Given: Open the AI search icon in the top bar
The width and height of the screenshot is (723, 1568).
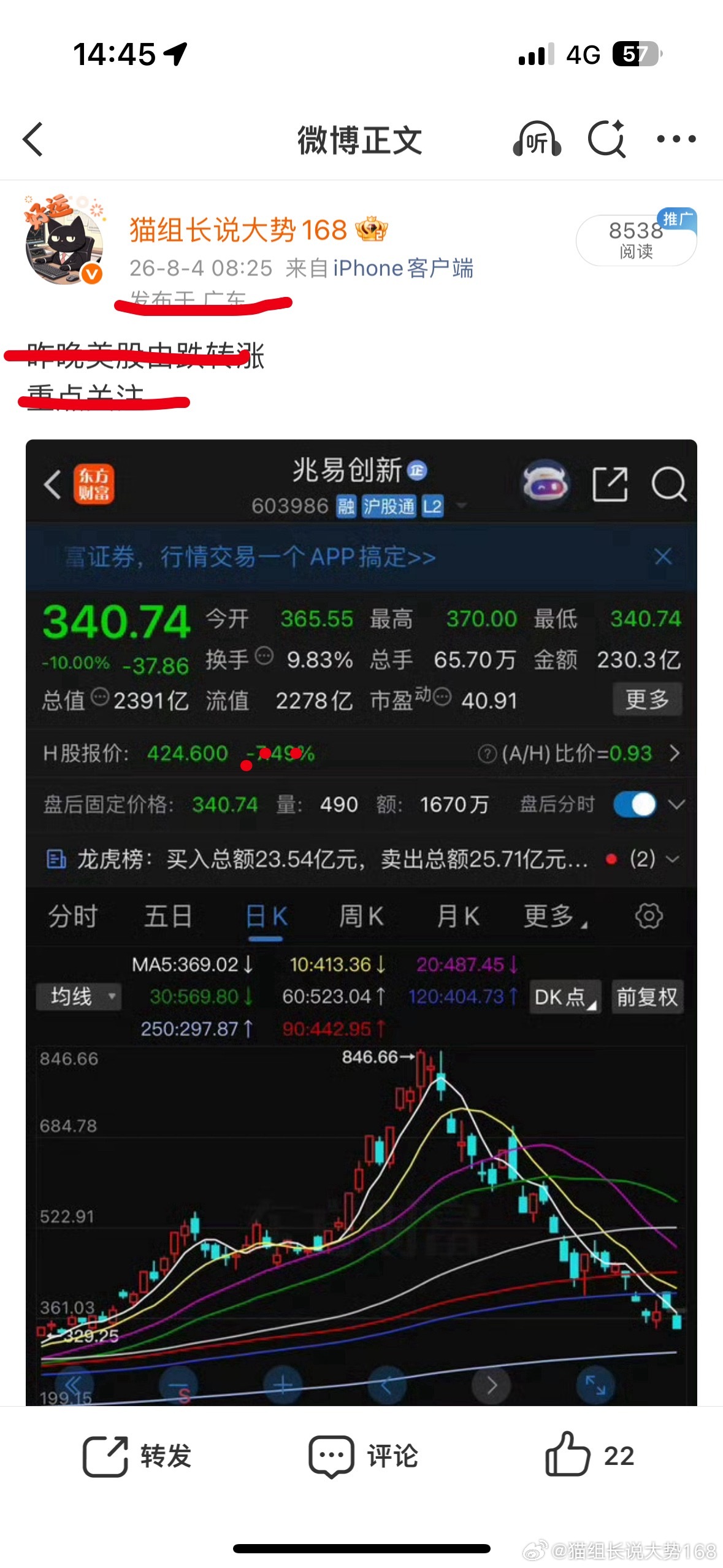Looking at the screenshot, I should [606, 139].
